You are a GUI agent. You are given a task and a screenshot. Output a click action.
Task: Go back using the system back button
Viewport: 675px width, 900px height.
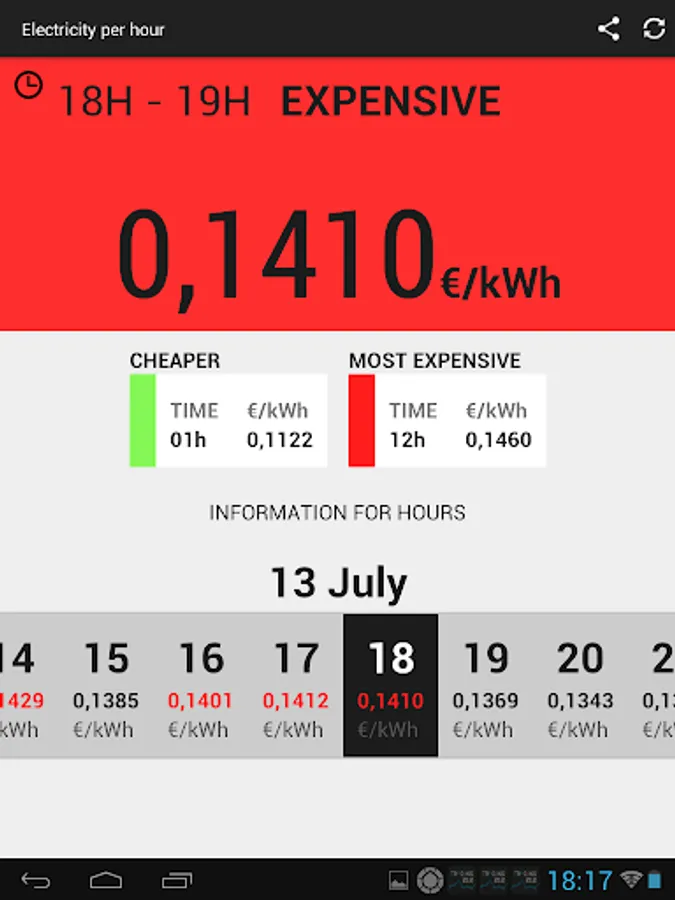(36, 880)
